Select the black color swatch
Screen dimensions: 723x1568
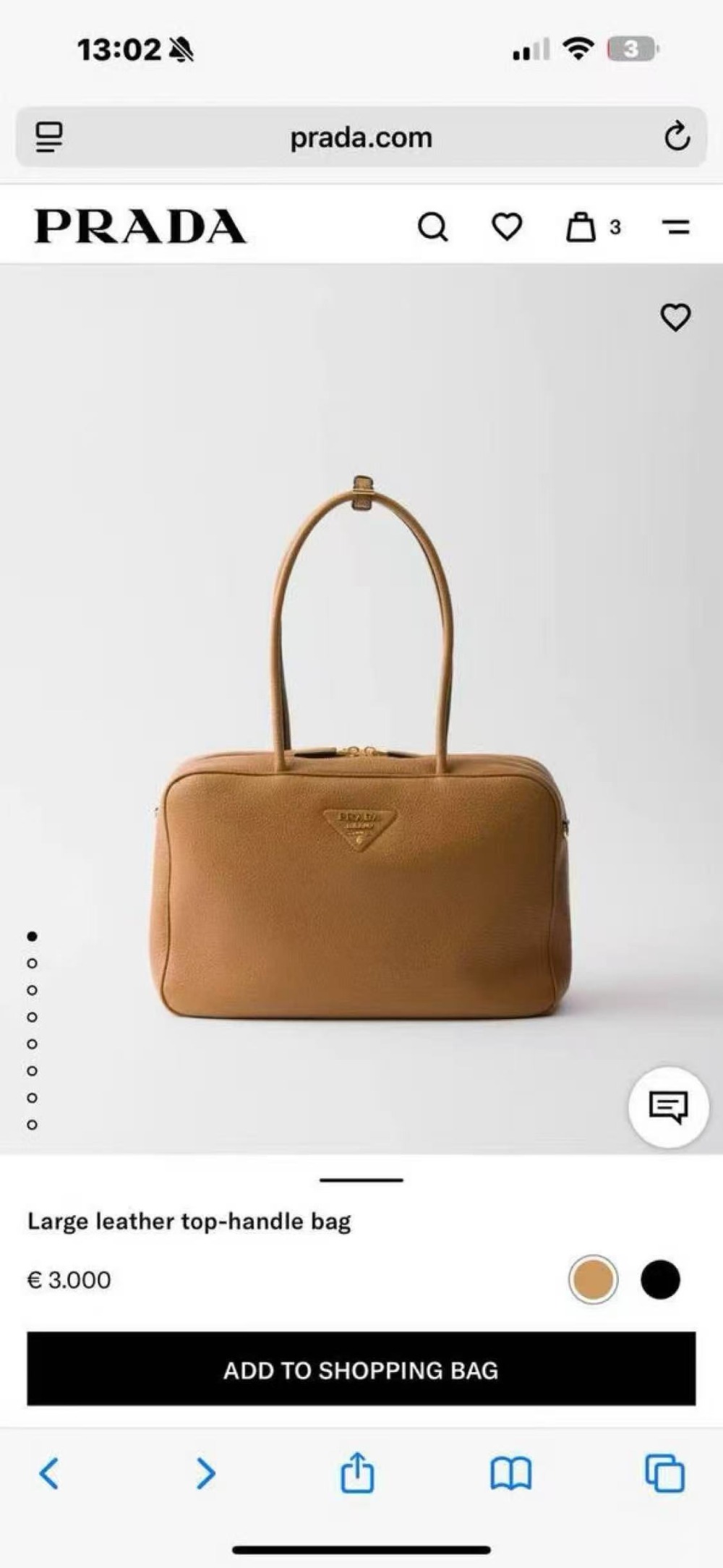pyautogui.click(x=660, y=1279)
